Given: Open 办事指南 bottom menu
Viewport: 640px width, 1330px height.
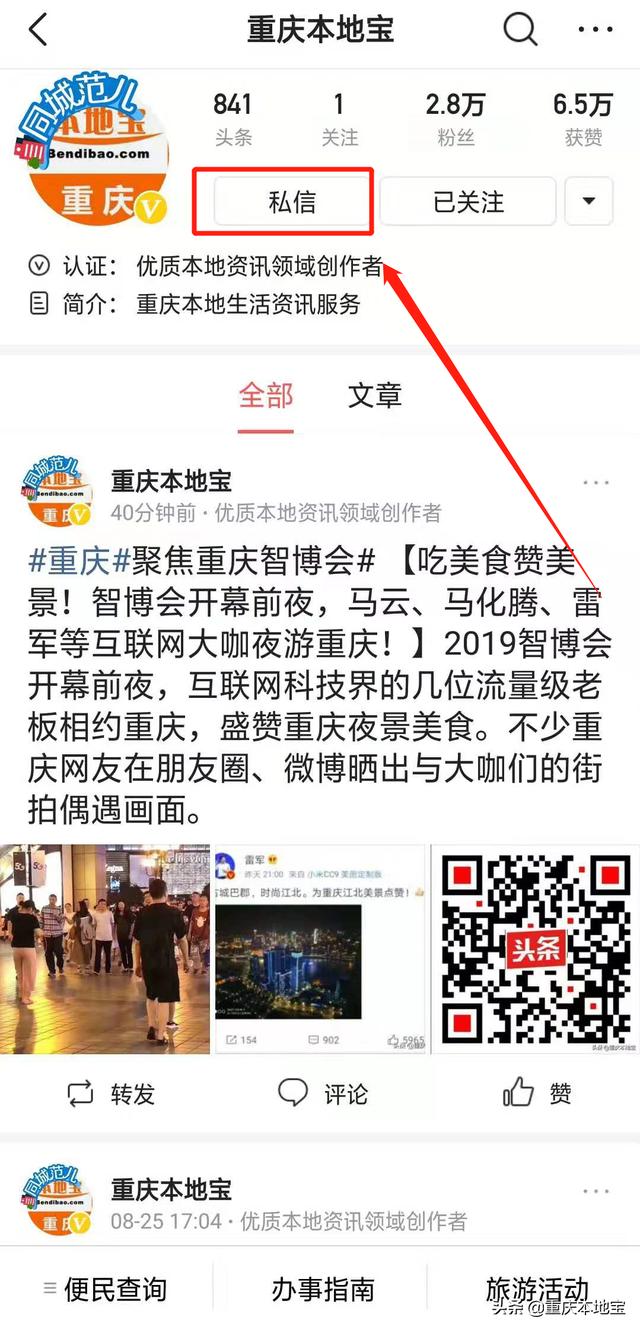Looking at the screenshot, I should pyautogui.click(x=322, y=1289).
